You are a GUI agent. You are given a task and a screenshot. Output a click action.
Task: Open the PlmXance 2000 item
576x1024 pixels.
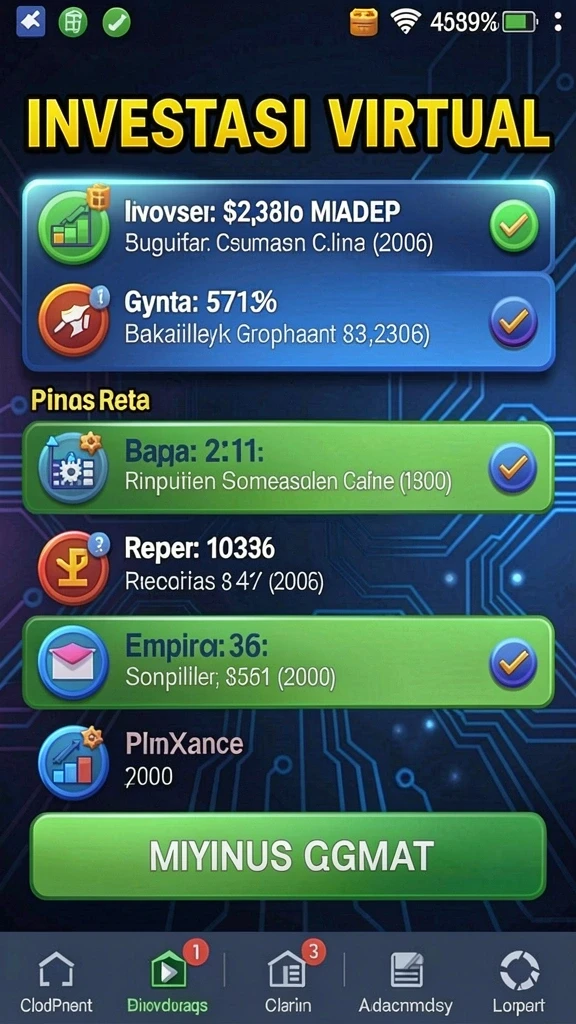coord(288,760)
